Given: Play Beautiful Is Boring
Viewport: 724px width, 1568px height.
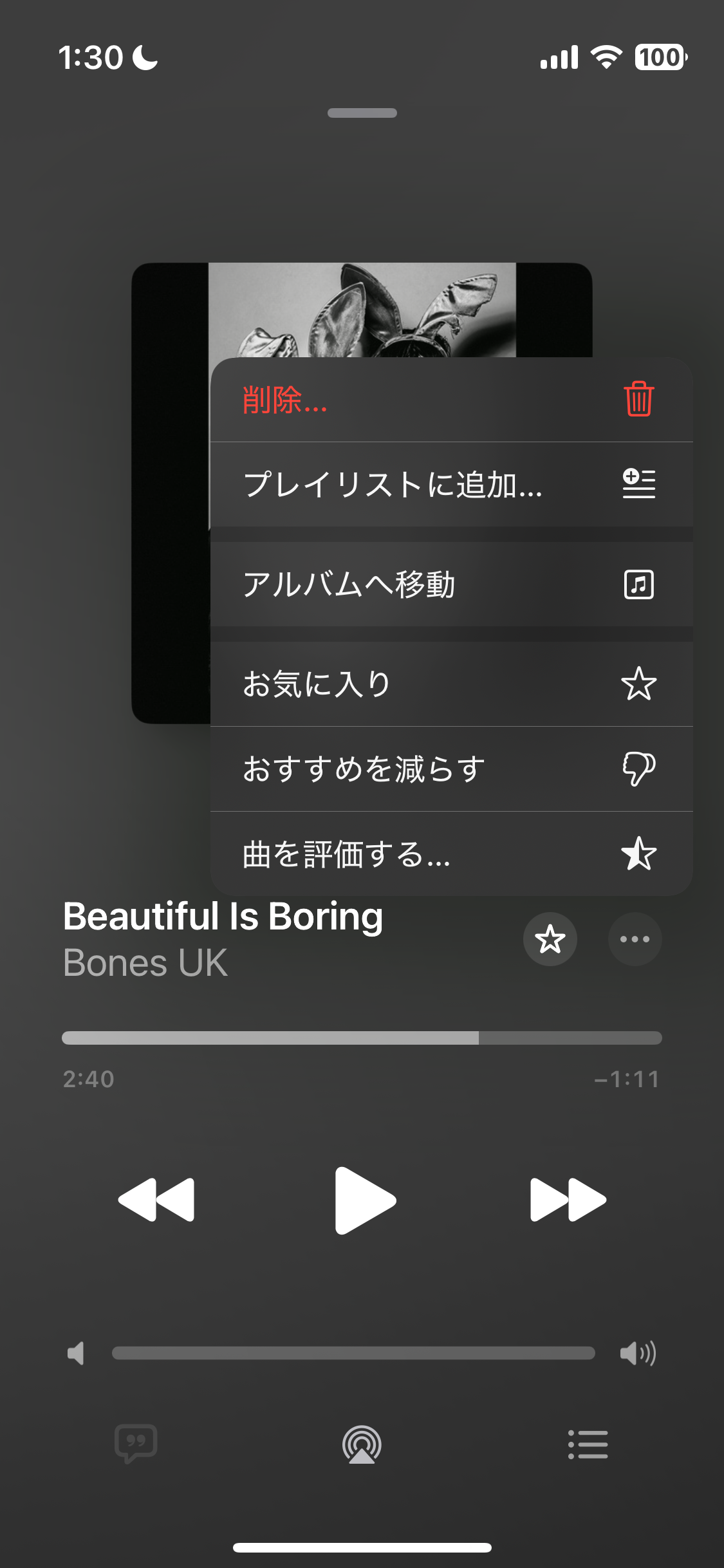Looking at the screenshot, I should pyautogui.click(x=364, y=1200).
